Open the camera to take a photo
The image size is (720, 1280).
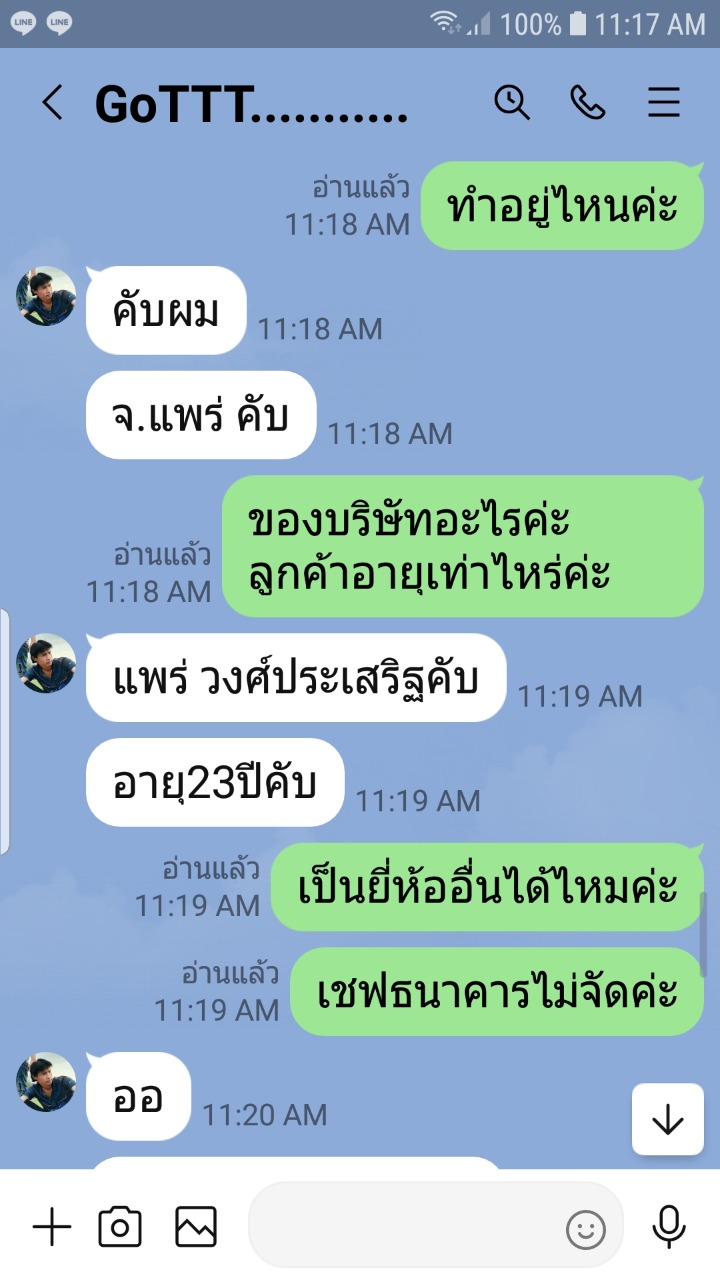coord(120,1226)
